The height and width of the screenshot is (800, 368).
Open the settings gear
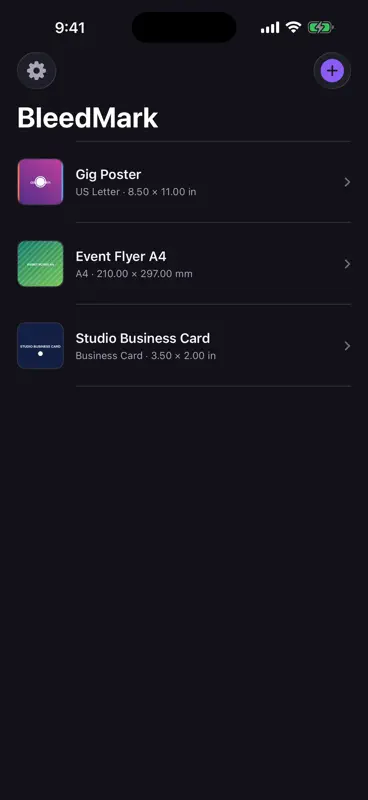pos(36,70)
